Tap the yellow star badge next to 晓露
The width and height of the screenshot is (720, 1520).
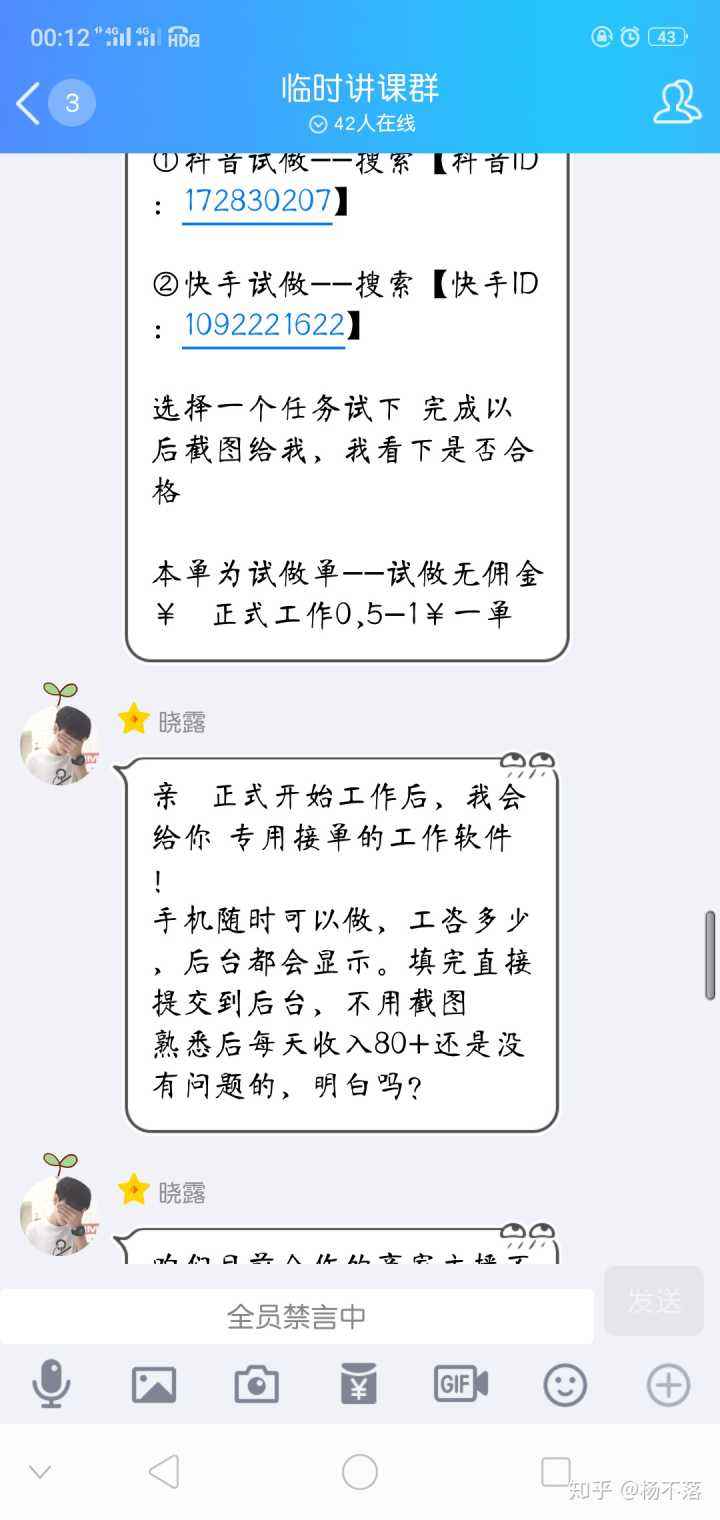tap(131, 719)
